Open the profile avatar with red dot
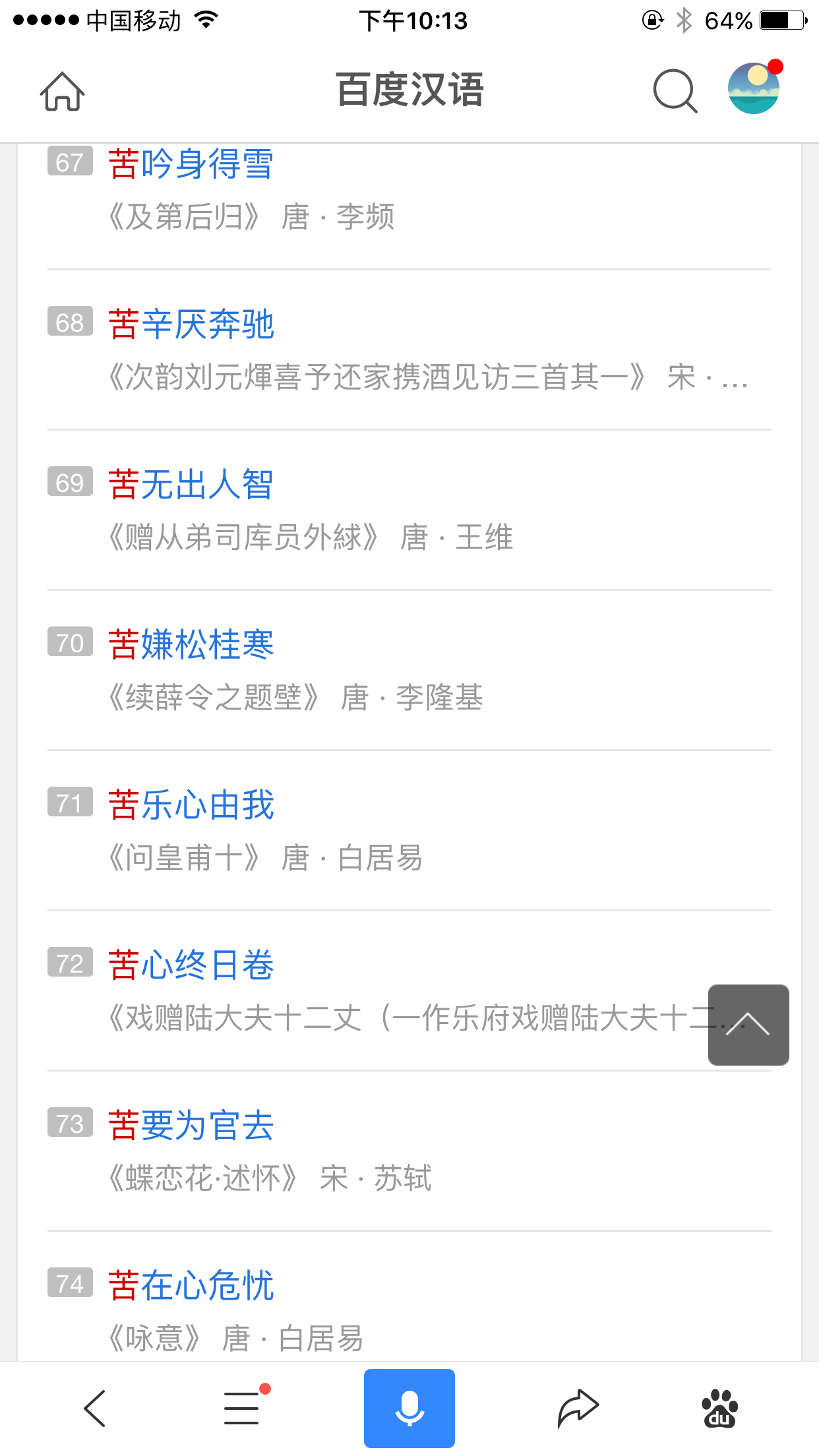Viewport: 819px width, 1456px height. coord(754,88)
